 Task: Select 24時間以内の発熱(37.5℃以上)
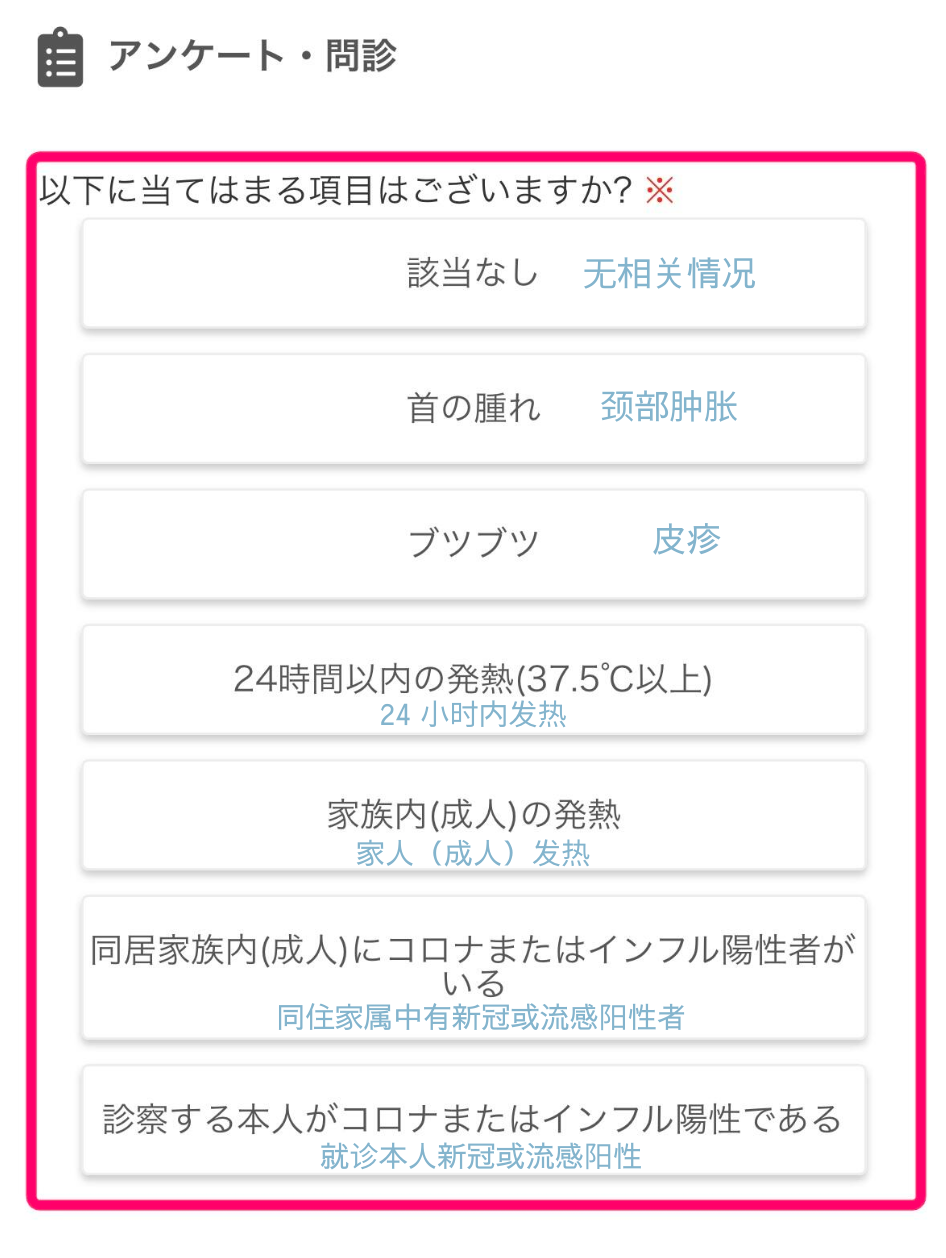pyautogui.click(x=473, y=680)
